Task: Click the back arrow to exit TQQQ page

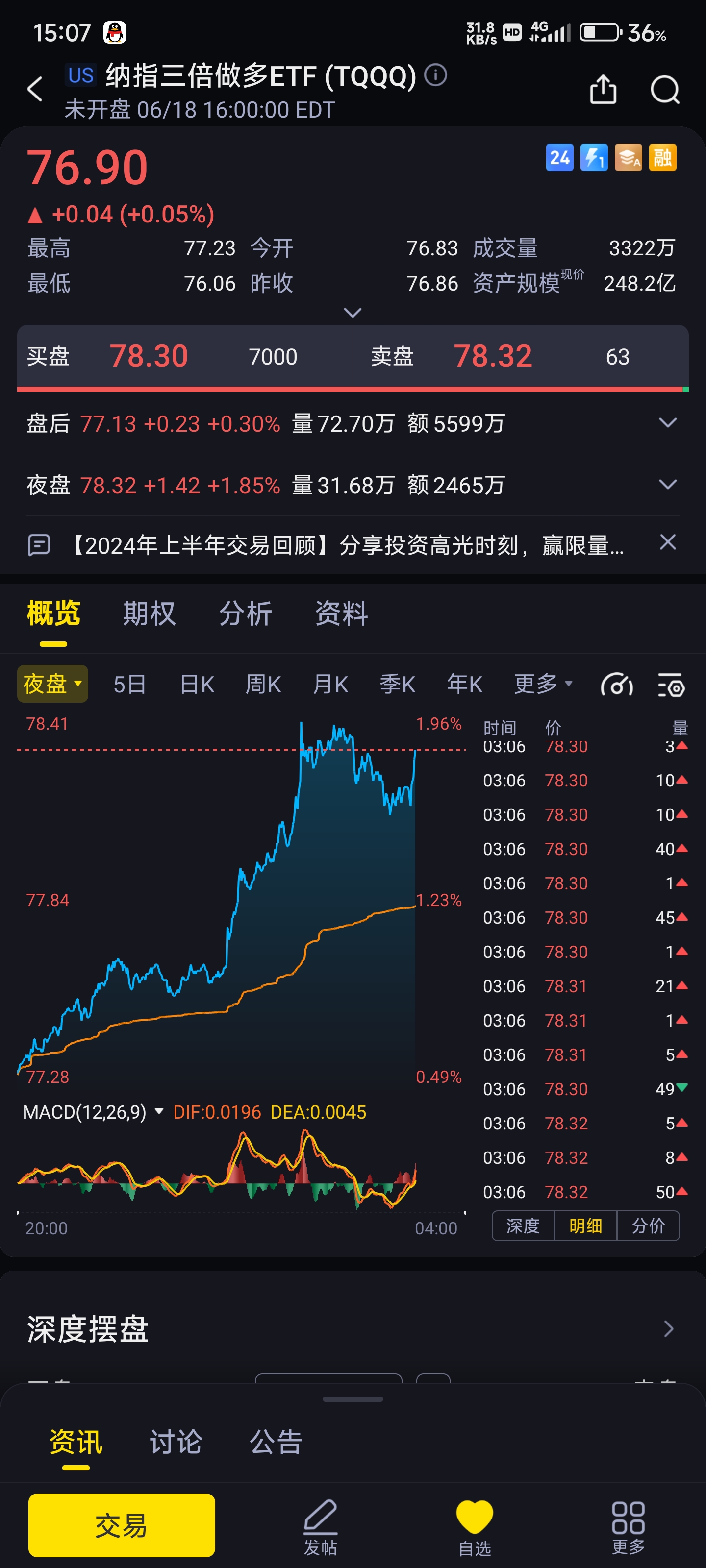Action: coord(35,89)
